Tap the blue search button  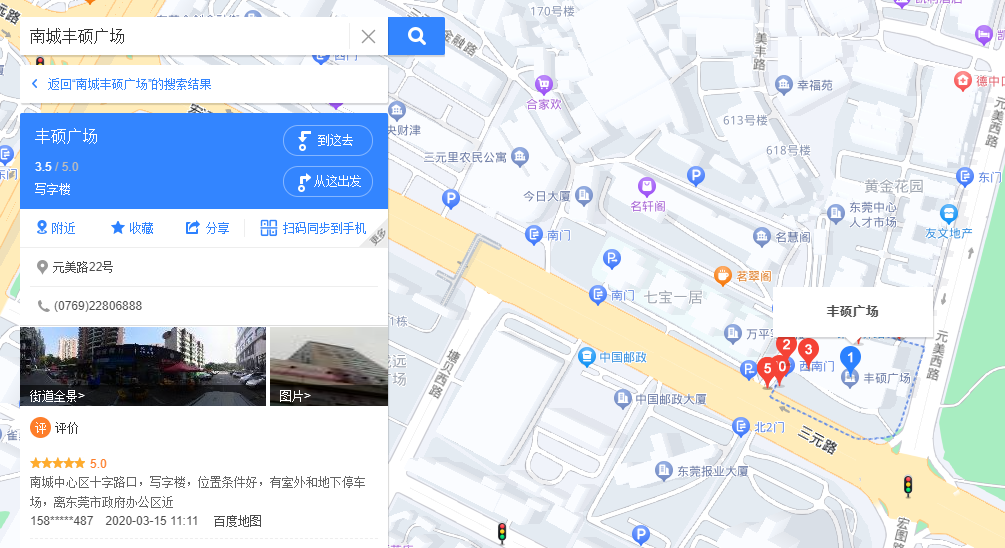[x=416, y=37]
